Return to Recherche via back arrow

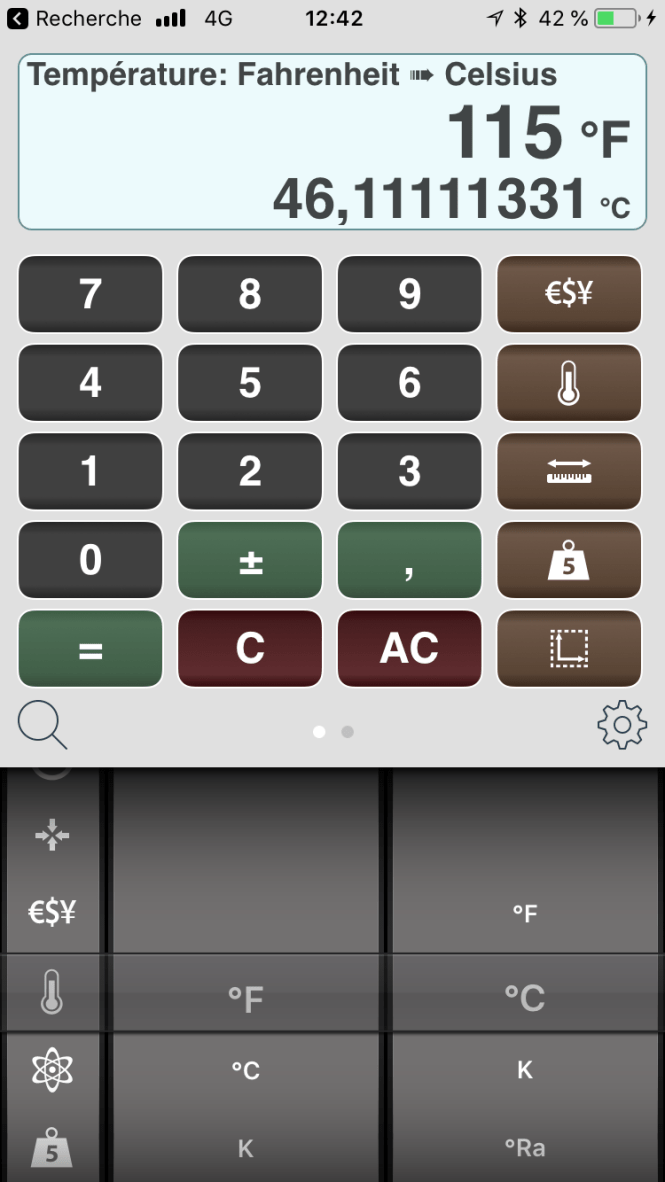pos(18,18)
